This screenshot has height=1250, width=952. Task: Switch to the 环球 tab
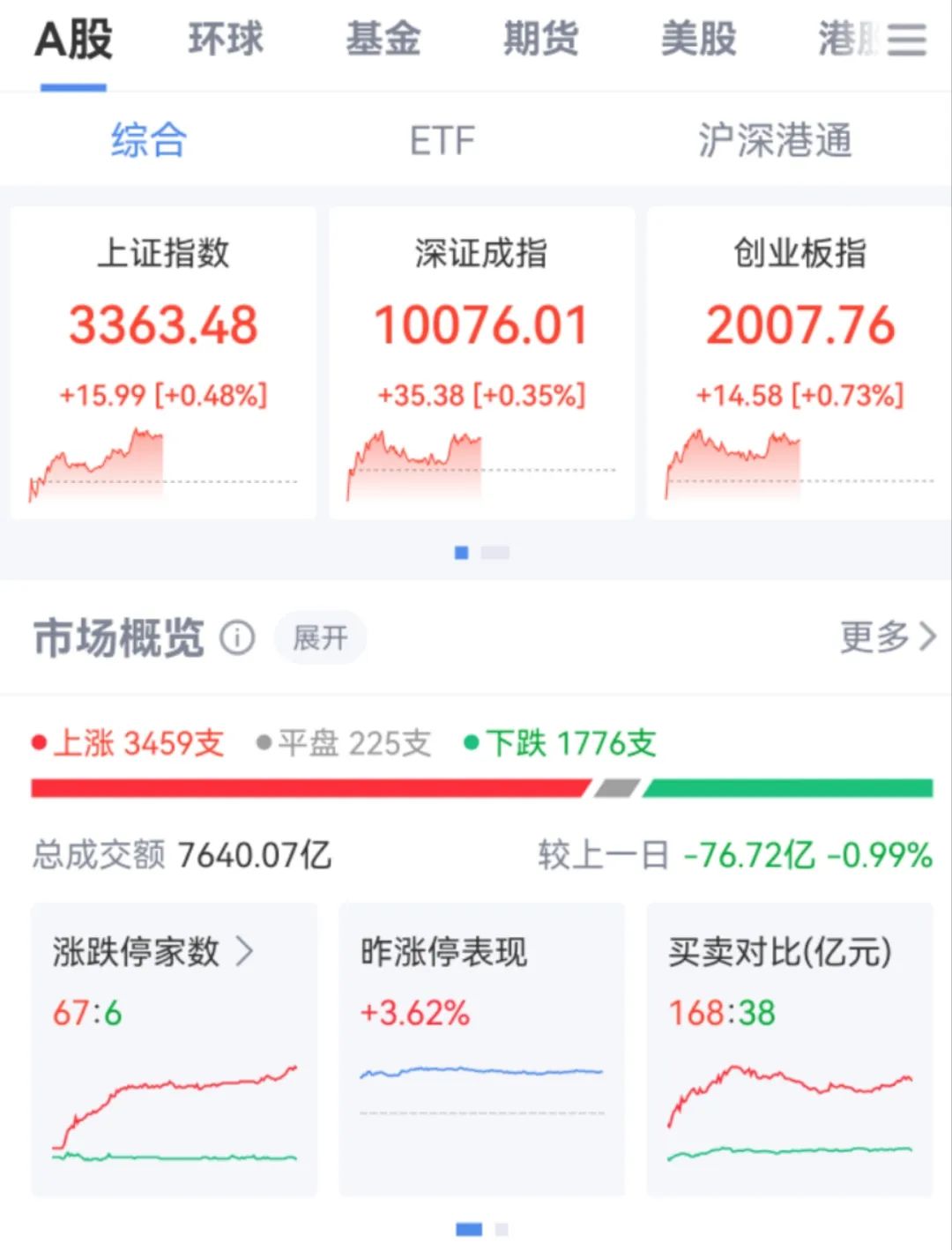coord(226,40)
